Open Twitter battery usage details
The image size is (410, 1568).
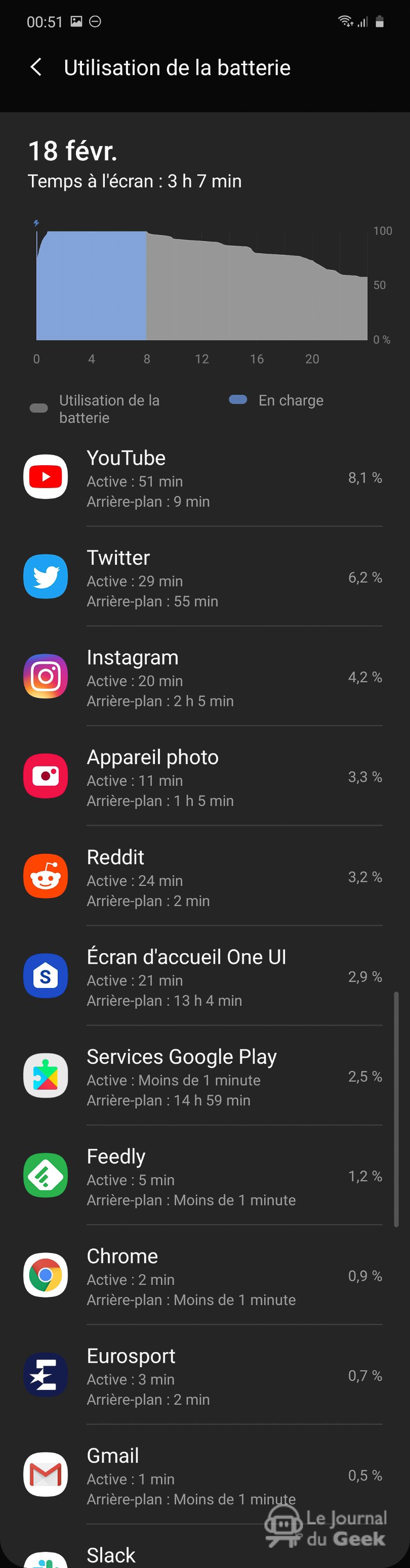[x=203, y=577]
